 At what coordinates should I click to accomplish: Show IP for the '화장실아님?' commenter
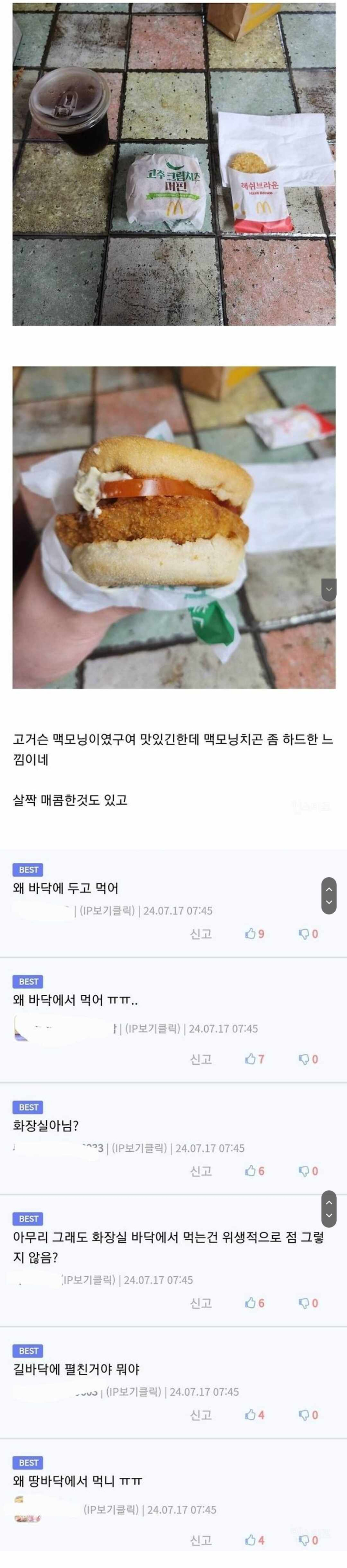(139, 1147)
